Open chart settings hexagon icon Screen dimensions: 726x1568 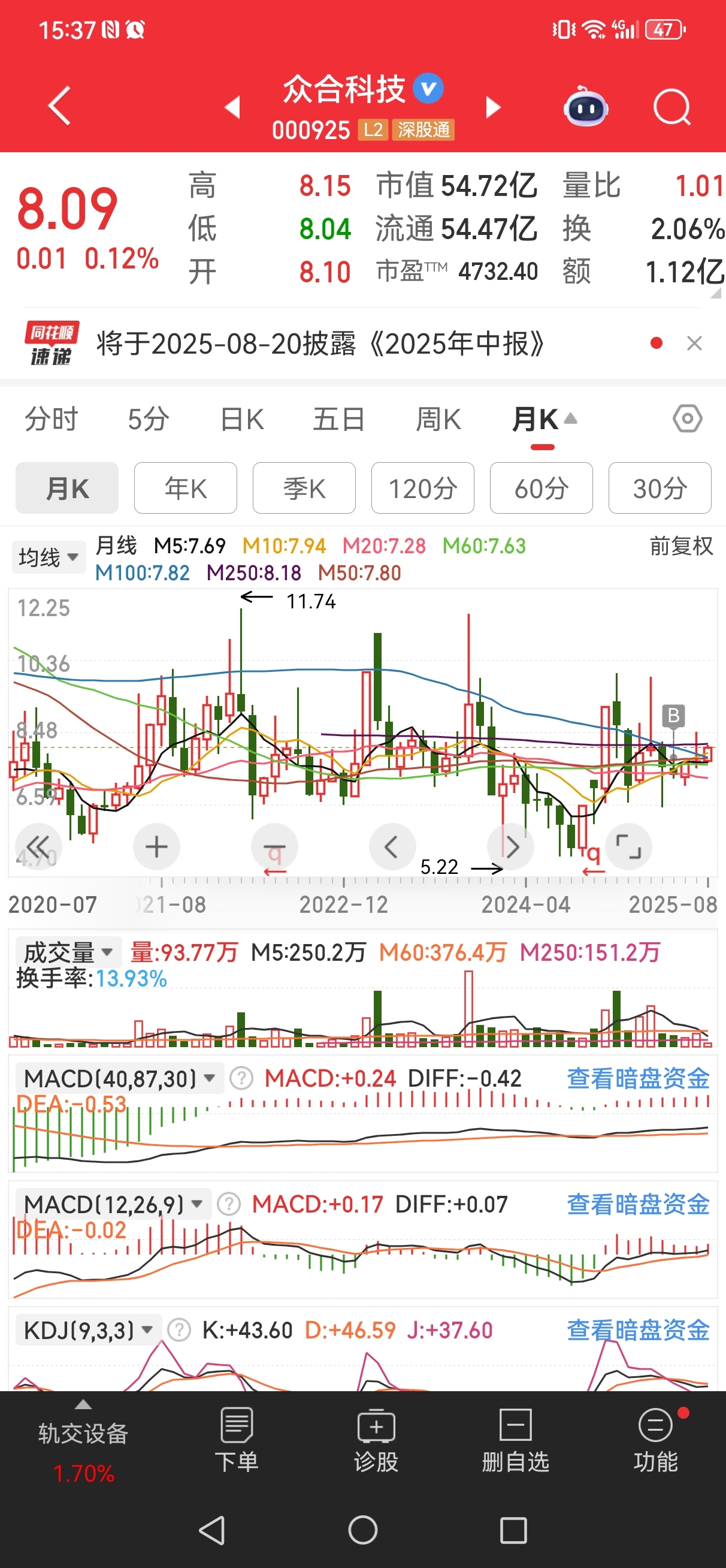tap(688, 419)
